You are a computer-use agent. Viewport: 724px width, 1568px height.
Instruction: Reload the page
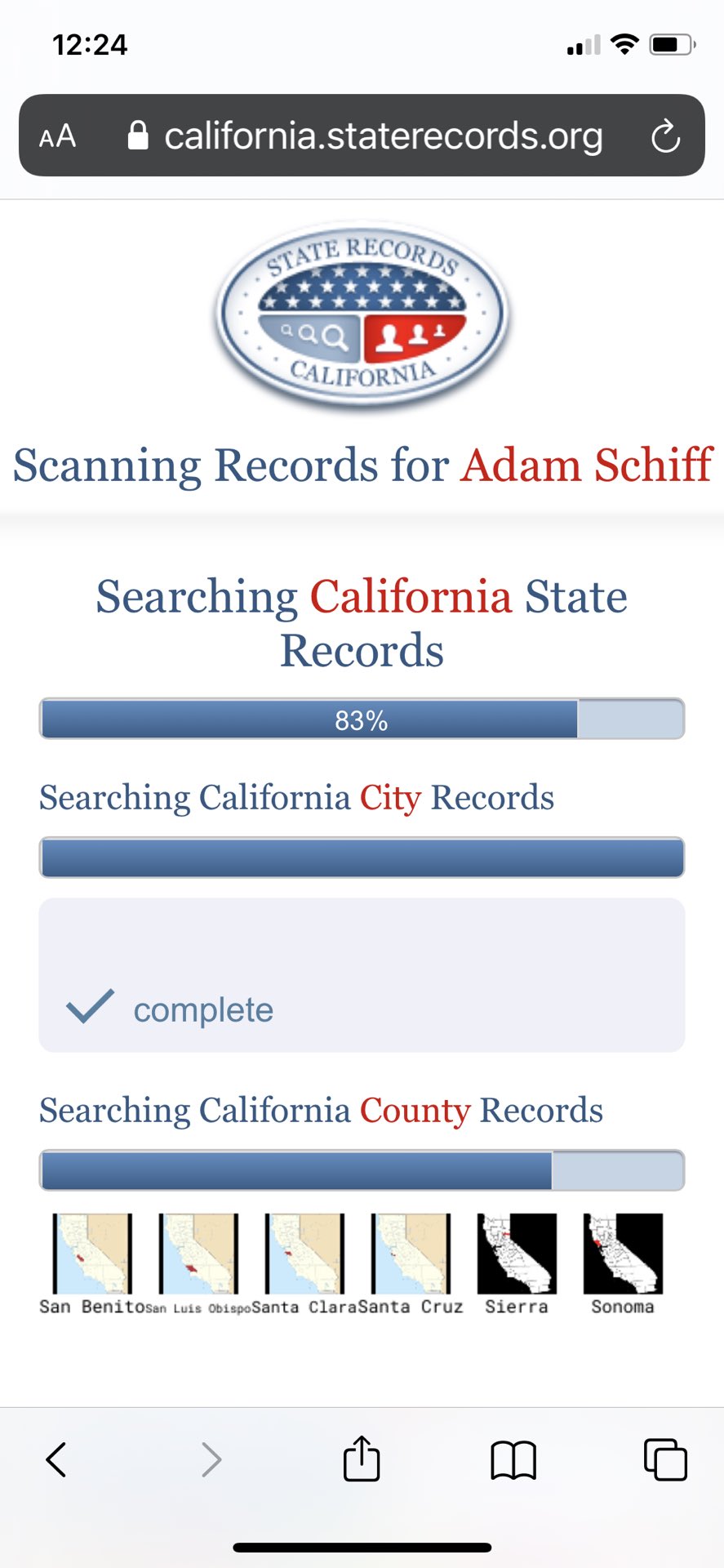tap(665, 136)
